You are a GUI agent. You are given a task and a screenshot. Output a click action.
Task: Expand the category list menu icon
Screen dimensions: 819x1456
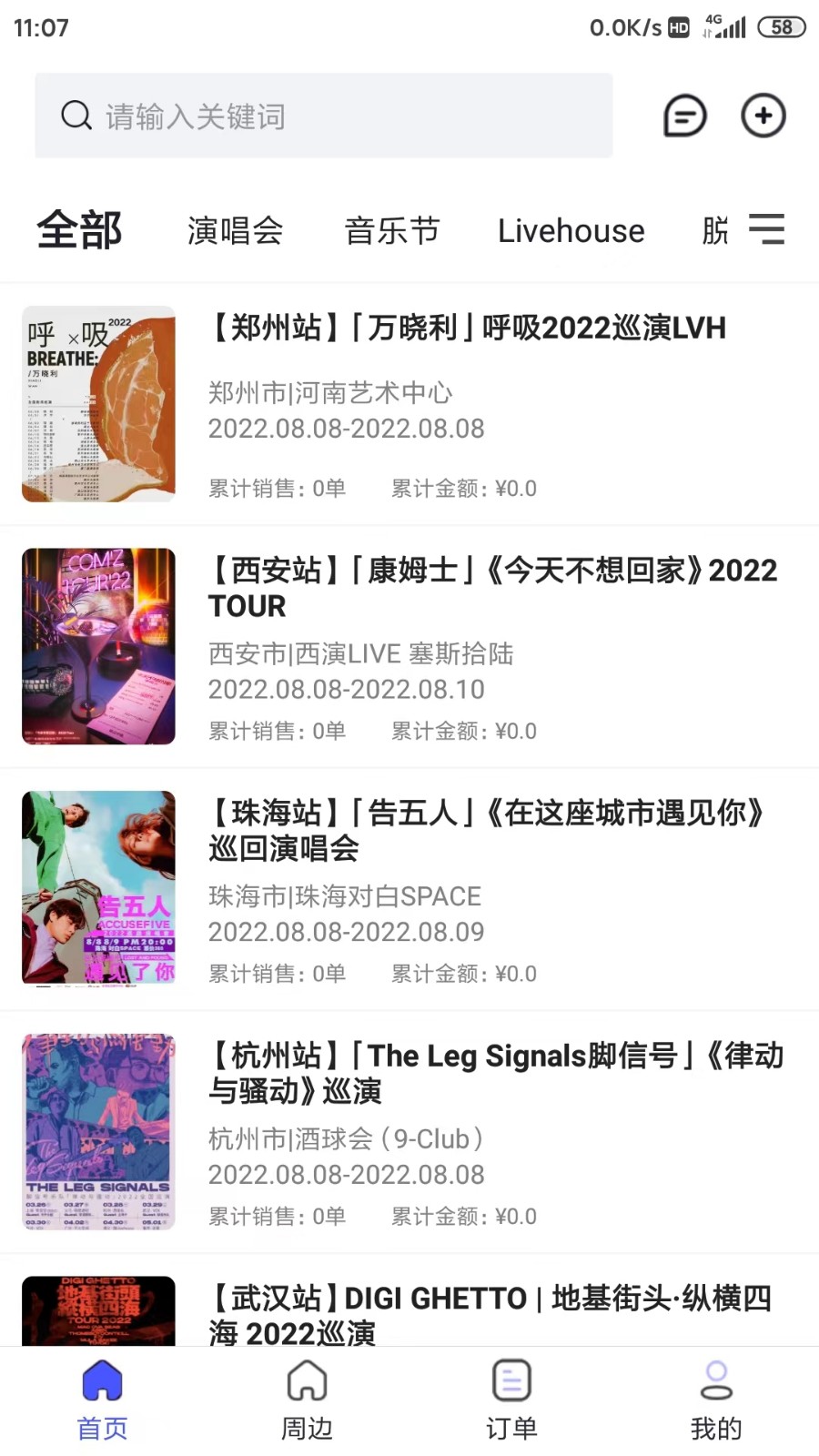[766, 229]
